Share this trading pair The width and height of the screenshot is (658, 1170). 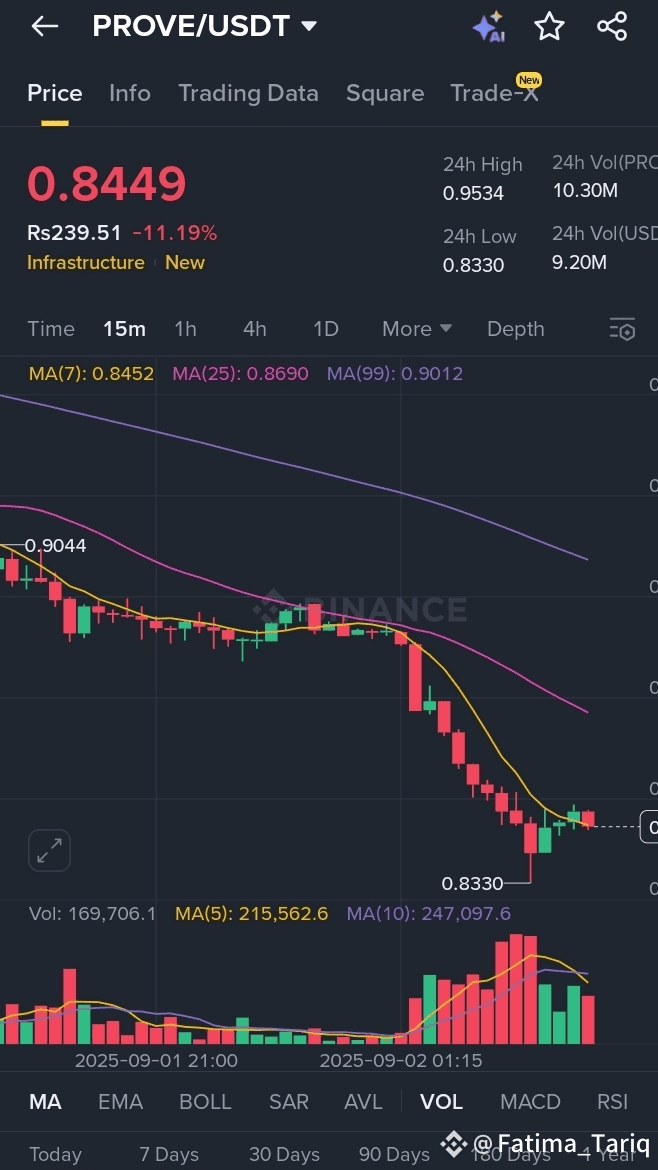coord(612,27)
